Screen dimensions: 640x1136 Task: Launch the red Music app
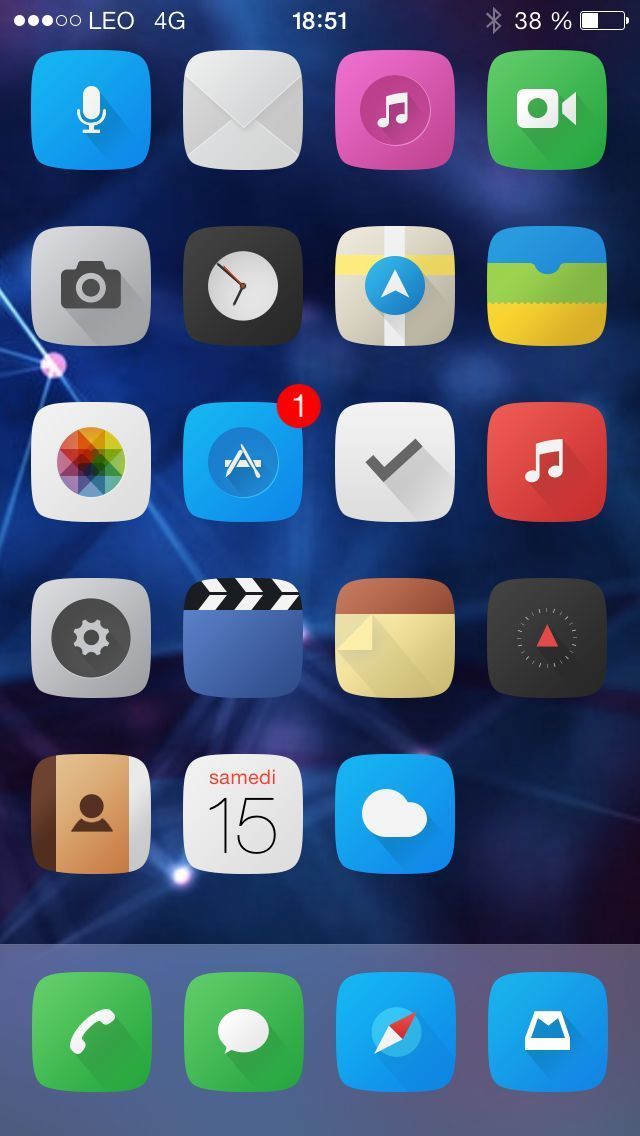pyautogui.click(x=547, y=462)
